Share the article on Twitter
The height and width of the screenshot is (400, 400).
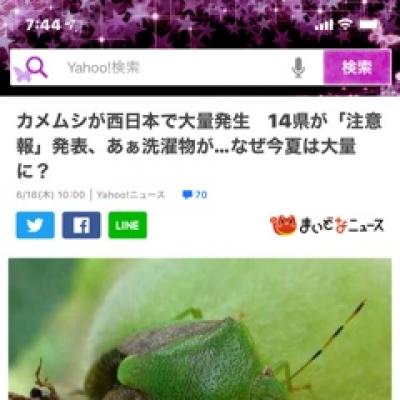click(x=35, y=225)
